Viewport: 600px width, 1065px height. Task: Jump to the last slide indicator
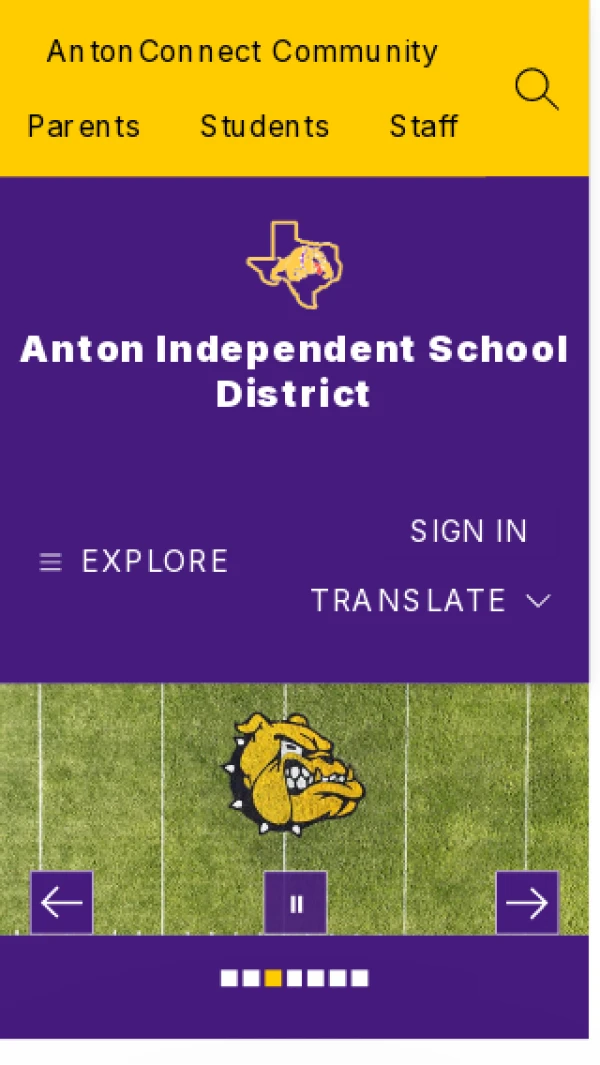click(360, 978)
